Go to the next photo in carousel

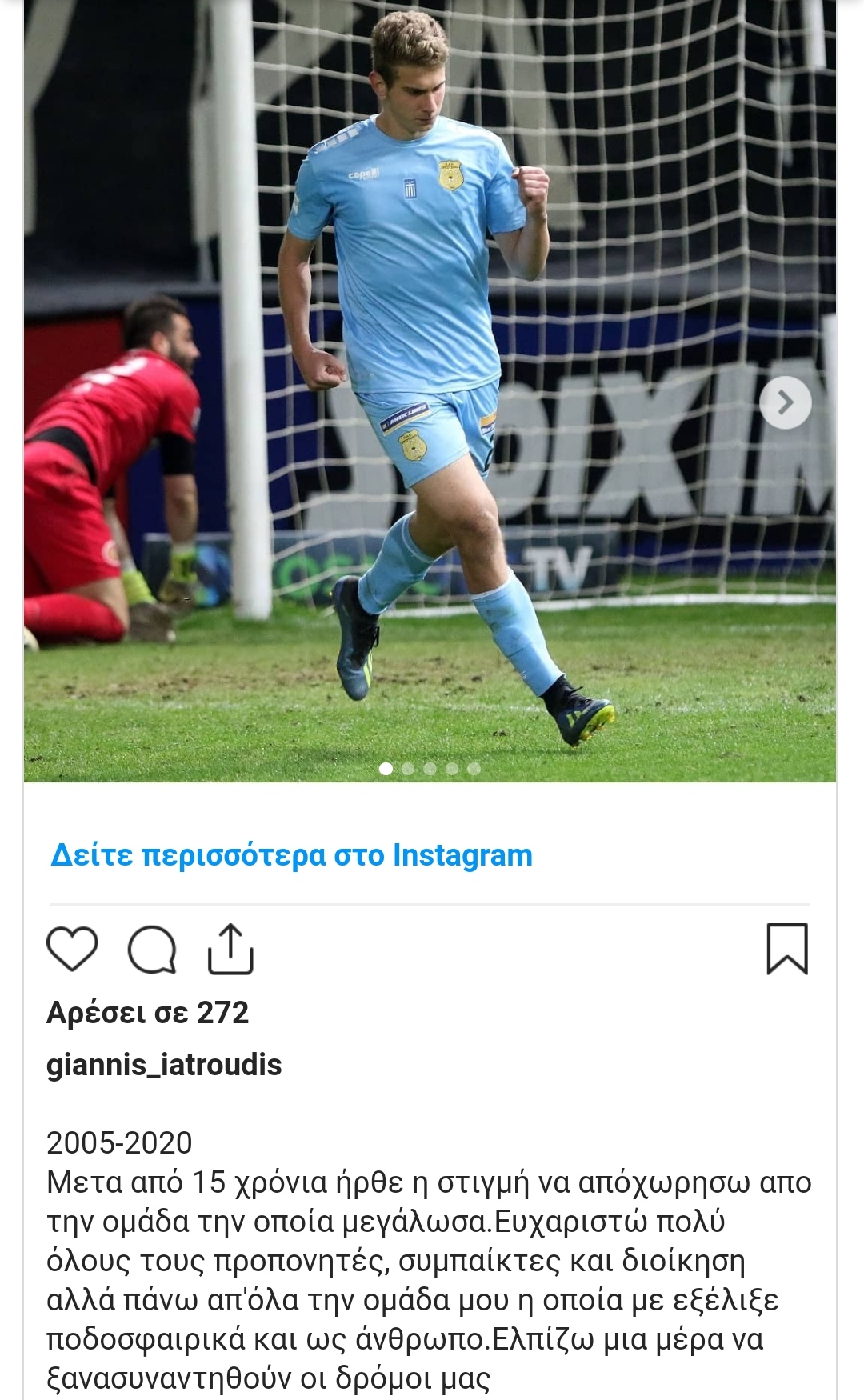coord(785,402)
